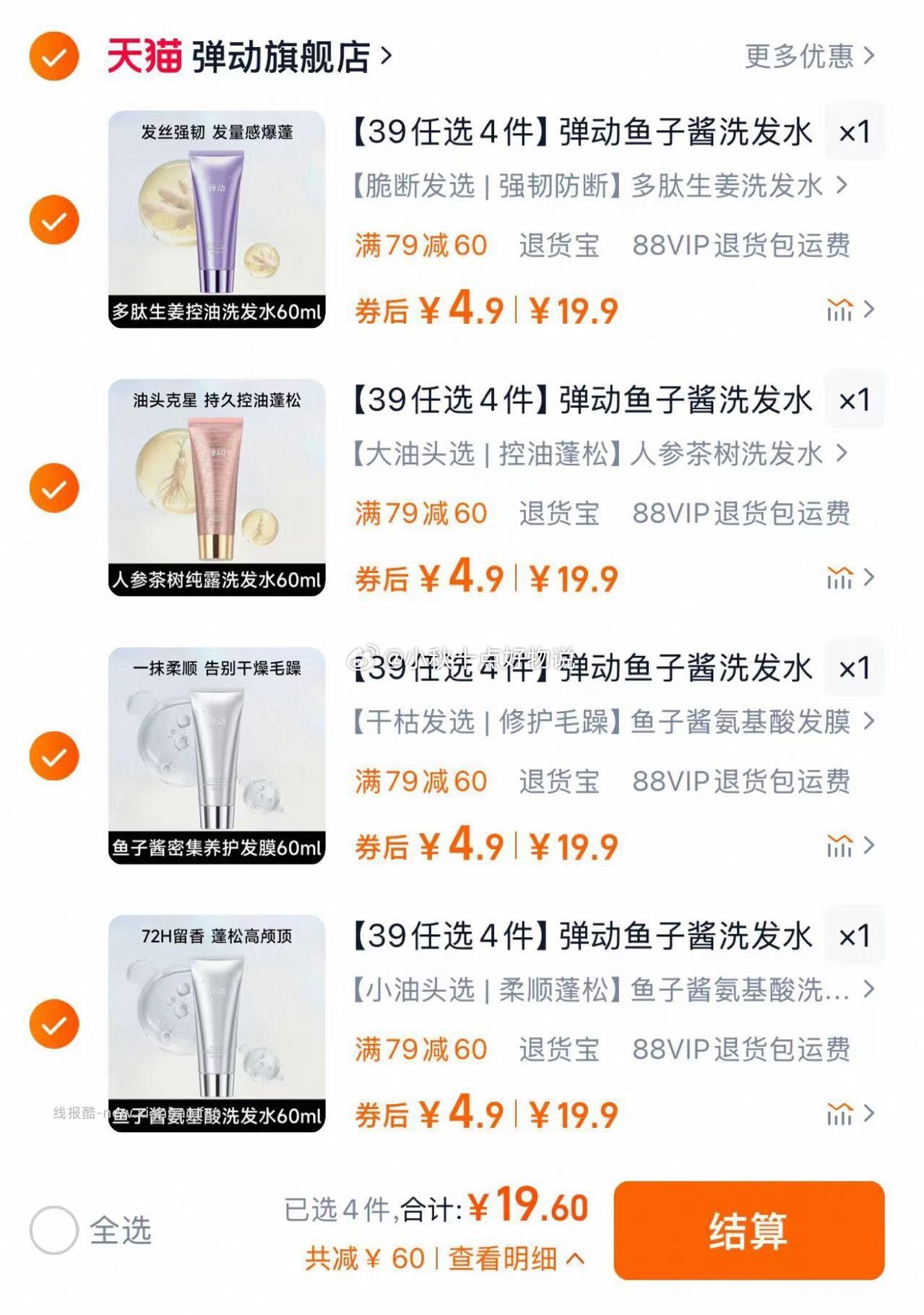Image resolution: width=924 pixels, height=1315 pixels.
Task: Click the ×1 quantity of the first item
Action: point(855,132)
